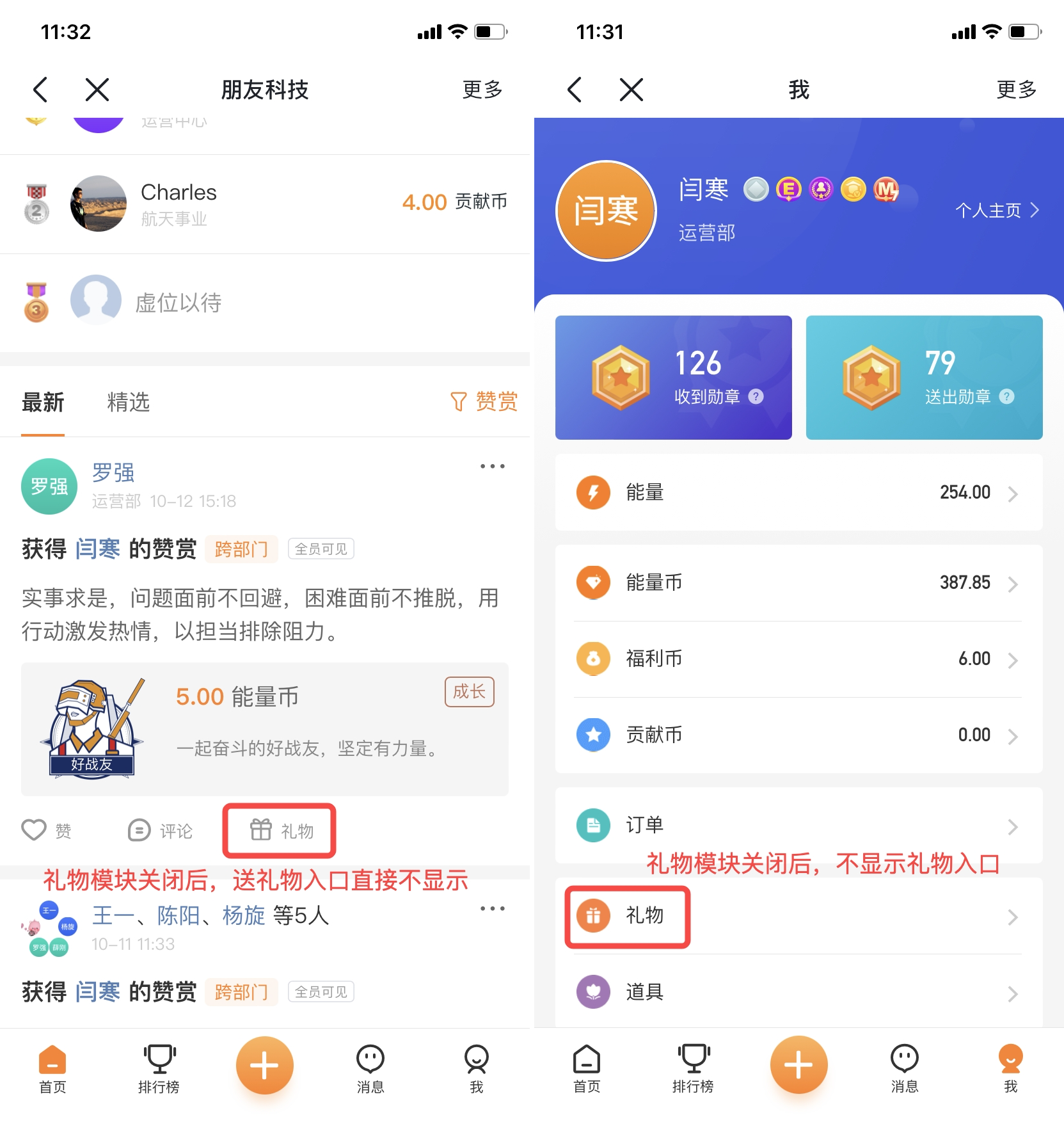Open the 订单 row
Viewport: 1064px width, 1147px height.
point(798,825)
